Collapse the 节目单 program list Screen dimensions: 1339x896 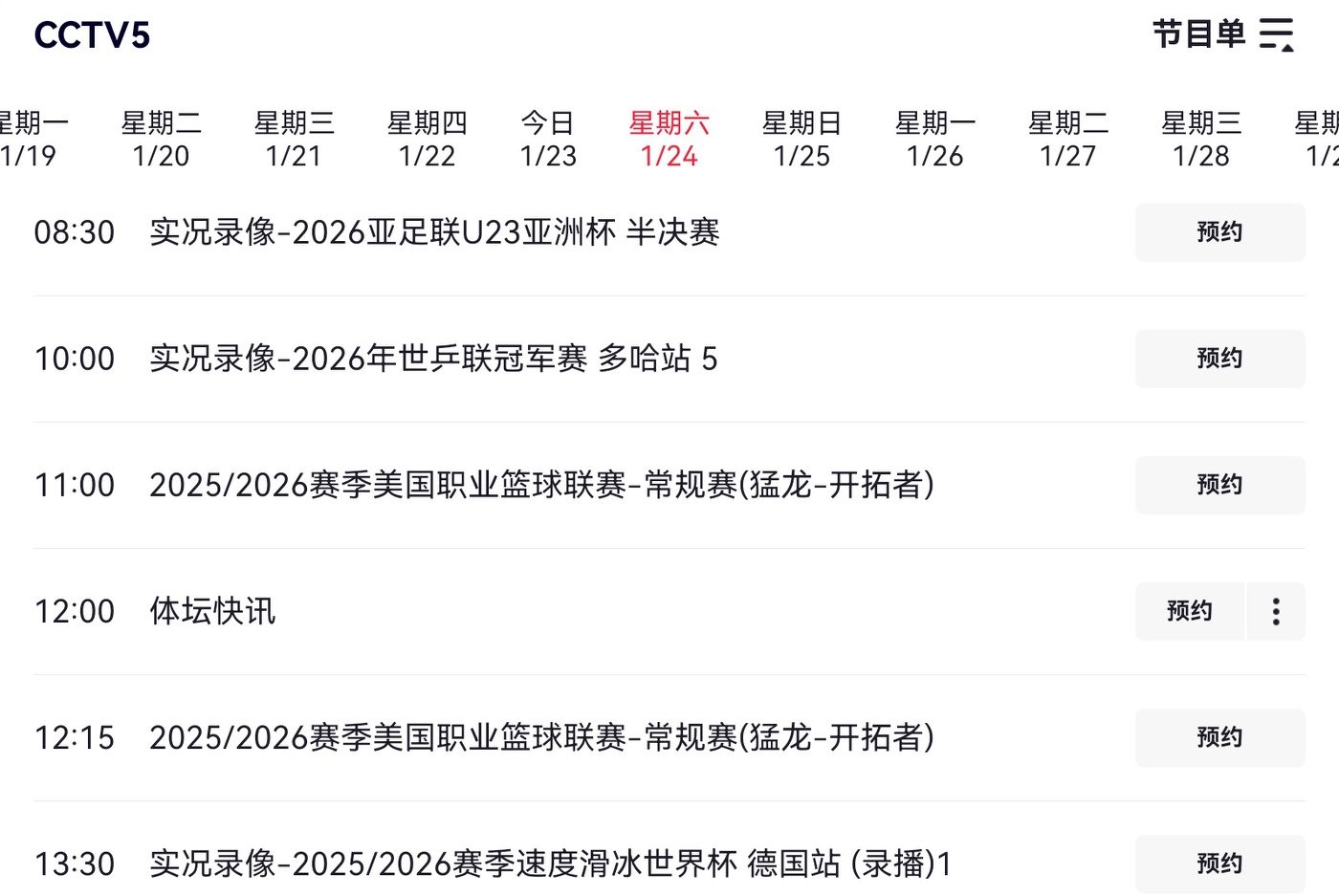point(1223,34)
